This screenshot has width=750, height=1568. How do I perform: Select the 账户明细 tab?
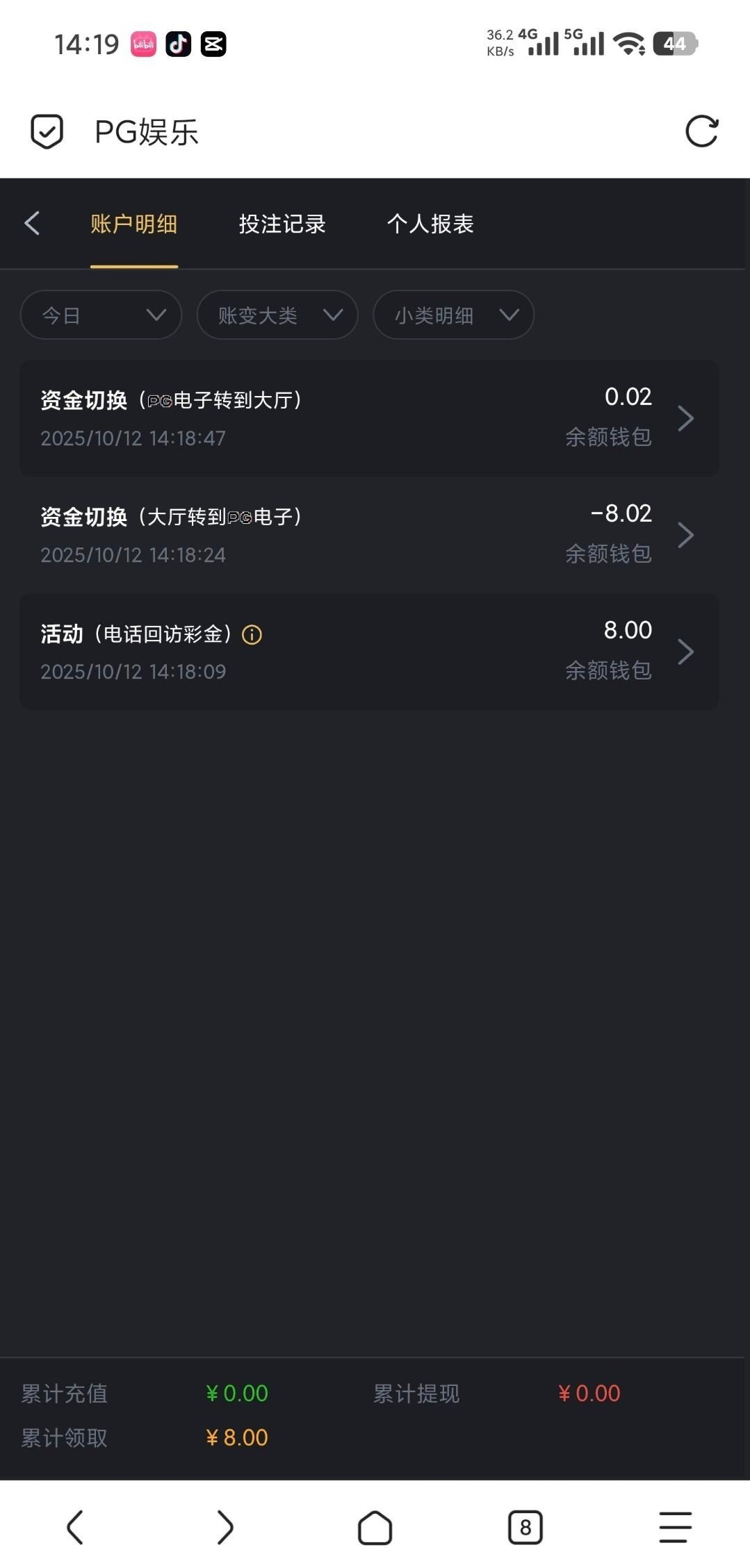tap(133, 224)
